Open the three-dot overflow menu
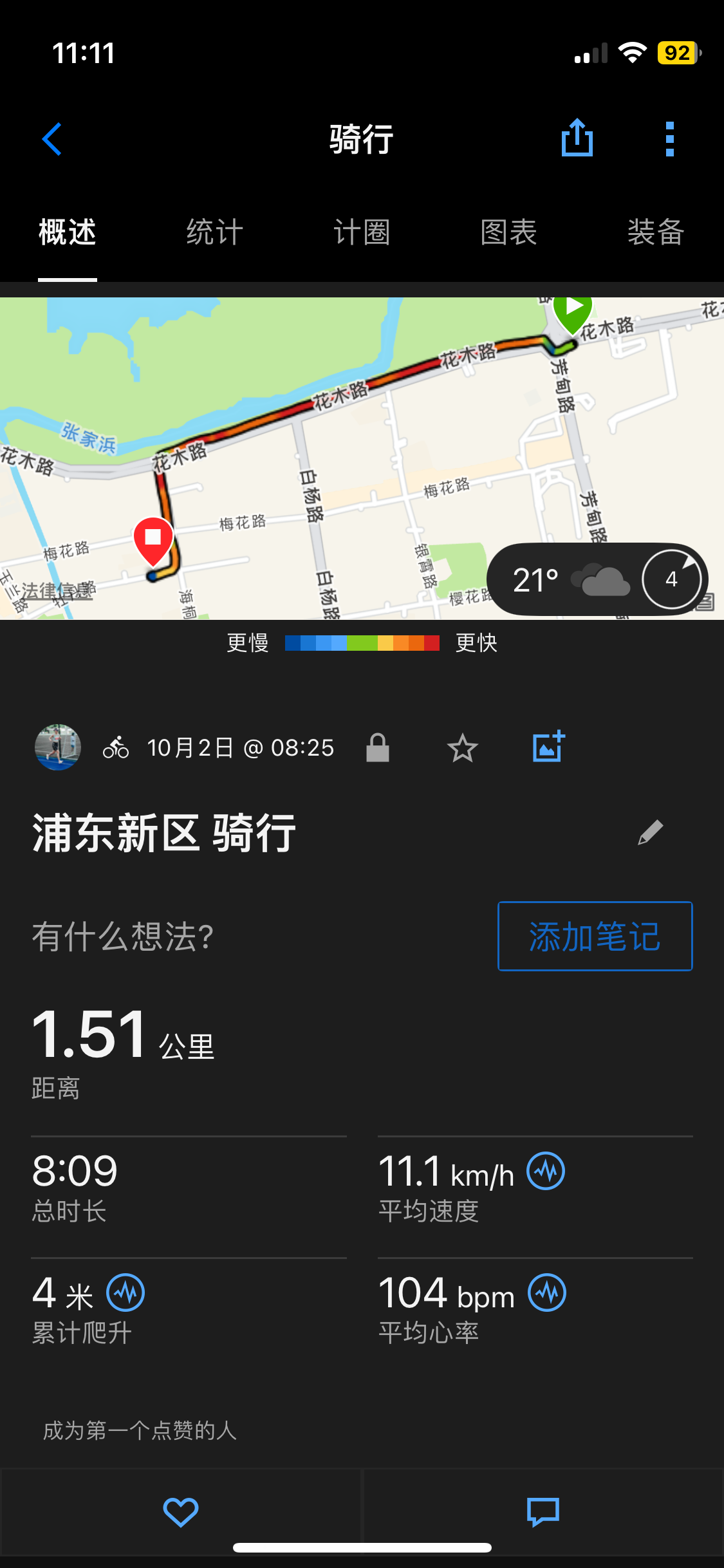Viewport: 724px width, 1568px height. tap(669, 137)
